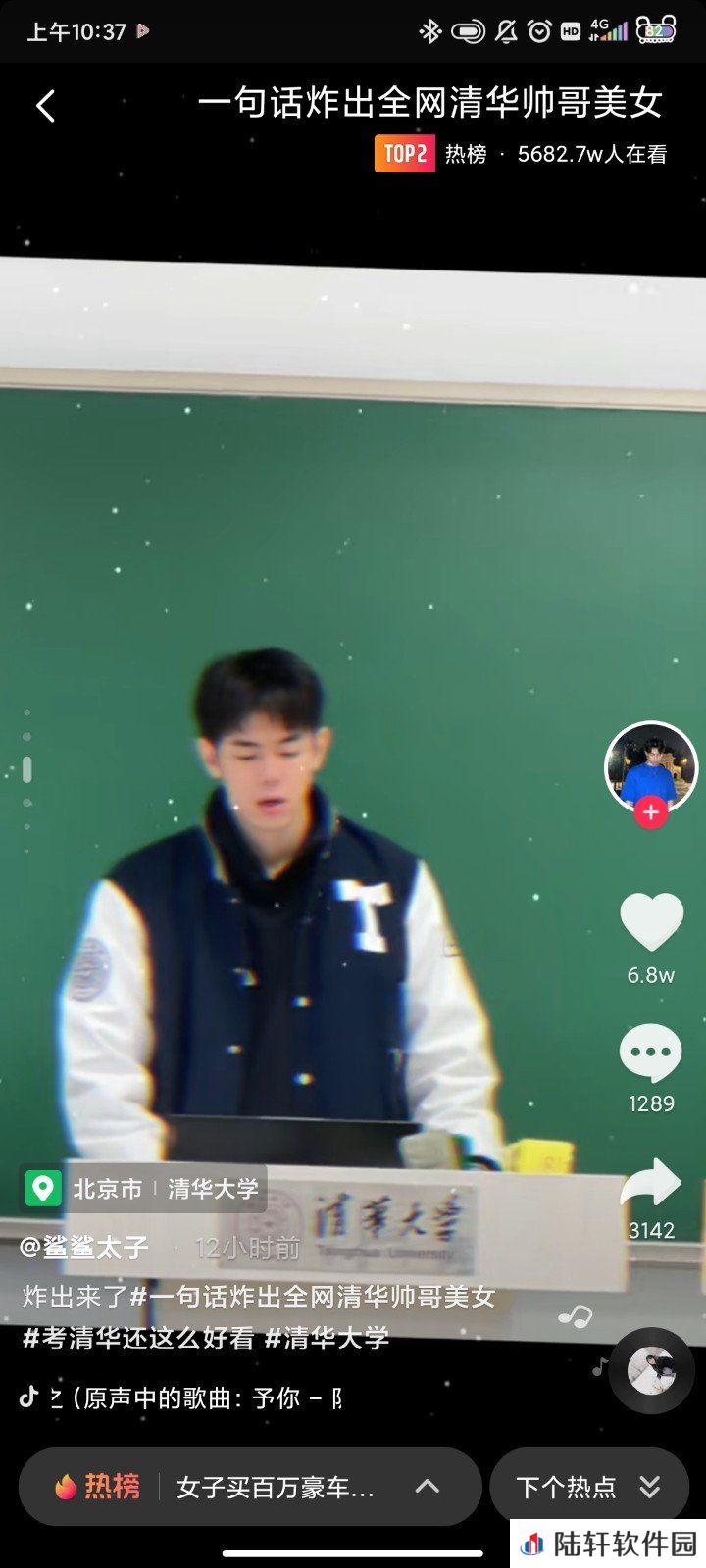Follow the creator via the red plus
This screenshot has height=1568, width=706.
(x=651, y=812)
